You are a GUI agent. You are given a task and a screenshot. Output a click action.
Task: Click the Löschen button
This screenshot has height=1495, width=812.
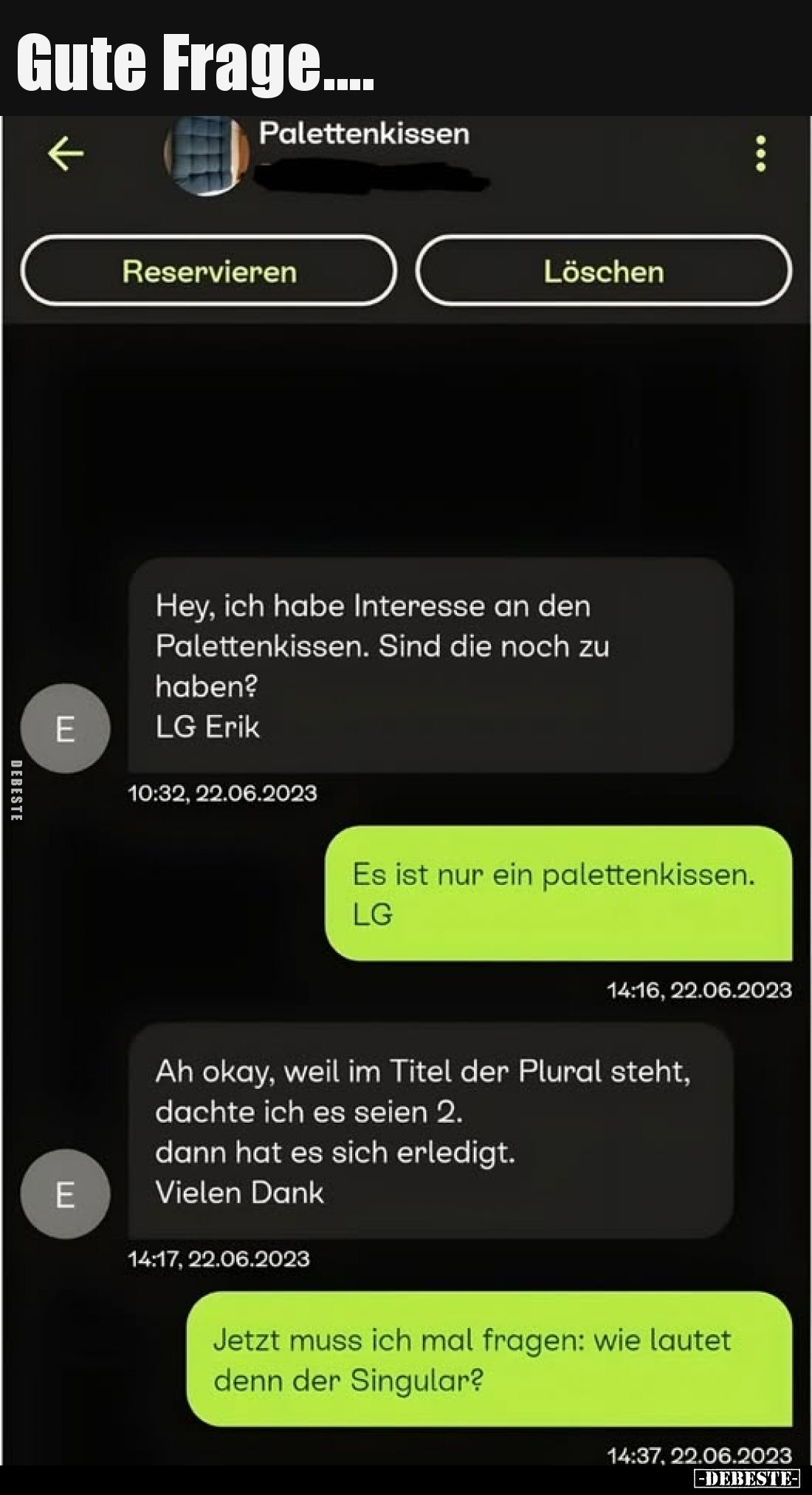click(603, 272)
